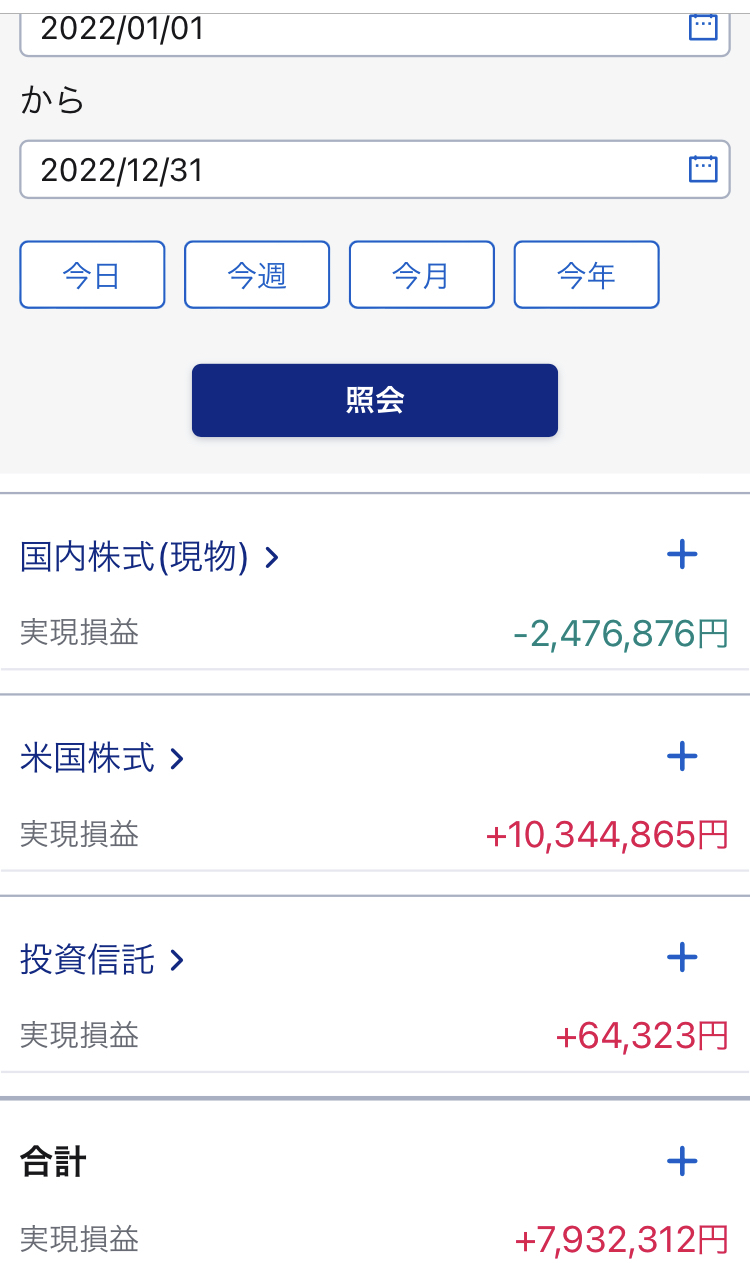Viewport: 750px width, 1263px height.
Task: Open the end date field 2022/12/31
Action: coord(375,169)
